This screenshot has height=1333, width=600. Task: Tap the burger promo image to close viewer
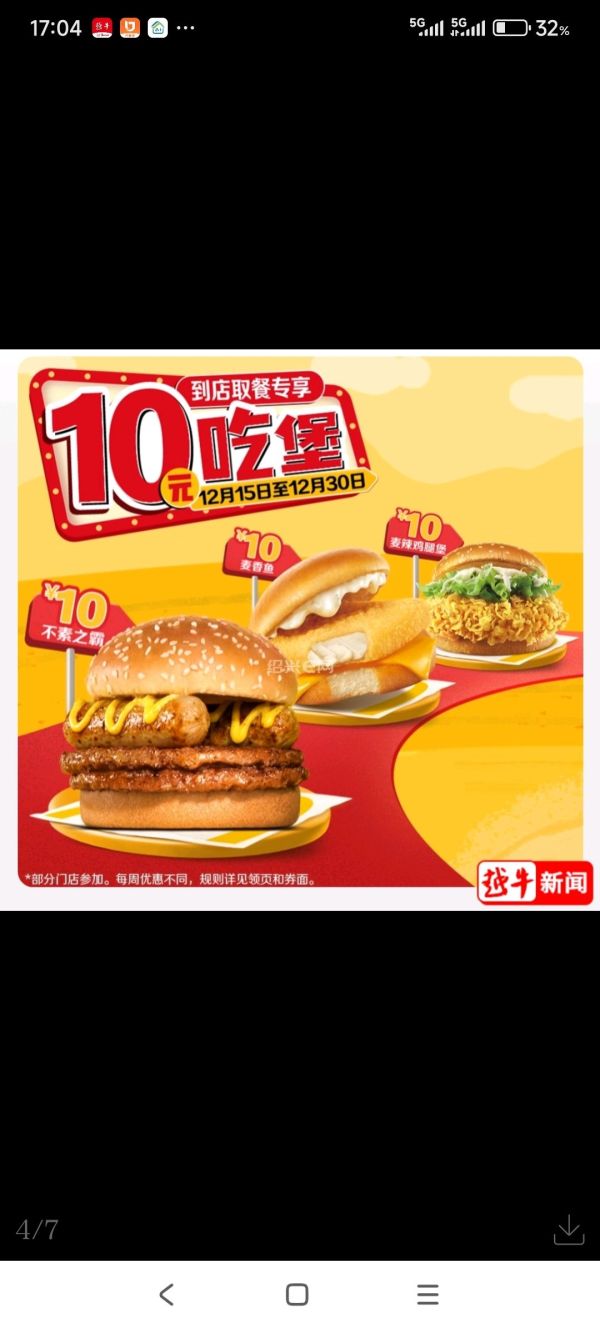tap(300, 628)
